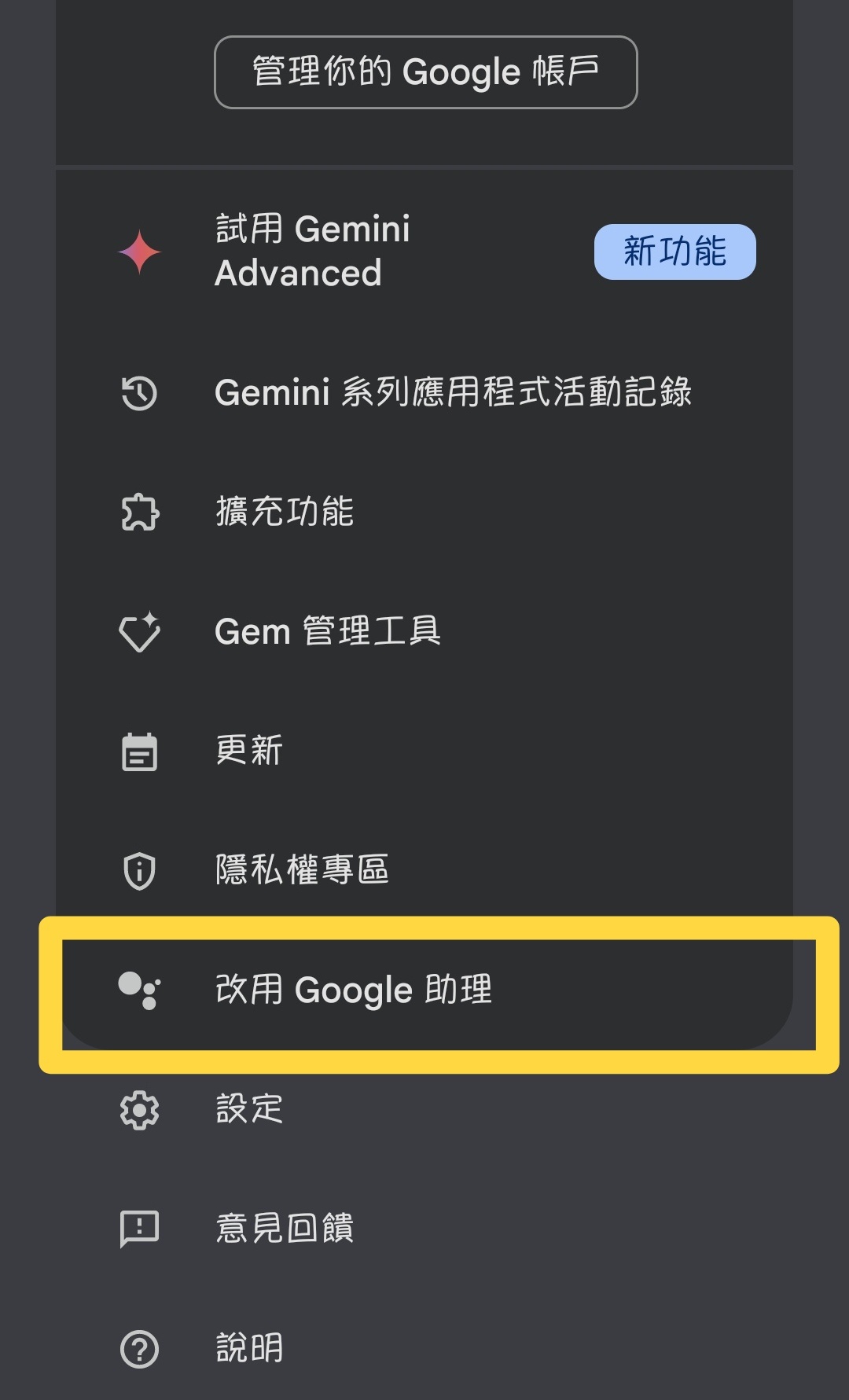Open 更新 menu item
The width and height of the screenshot is (849, 1400).
click(248, 751)
